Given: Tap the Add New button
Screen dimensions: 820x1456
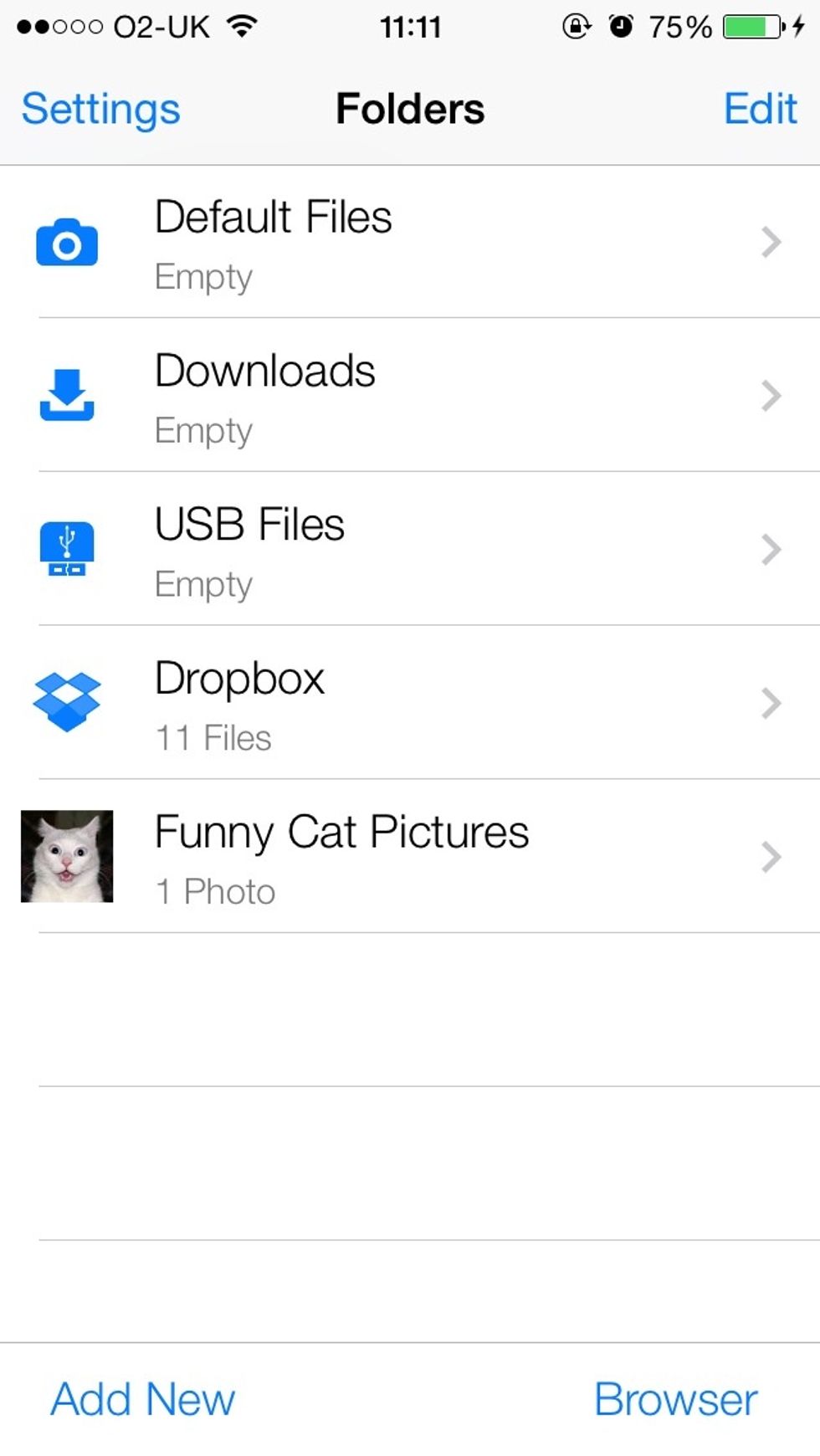Looking at the screenshot, I should point(144,1397).
